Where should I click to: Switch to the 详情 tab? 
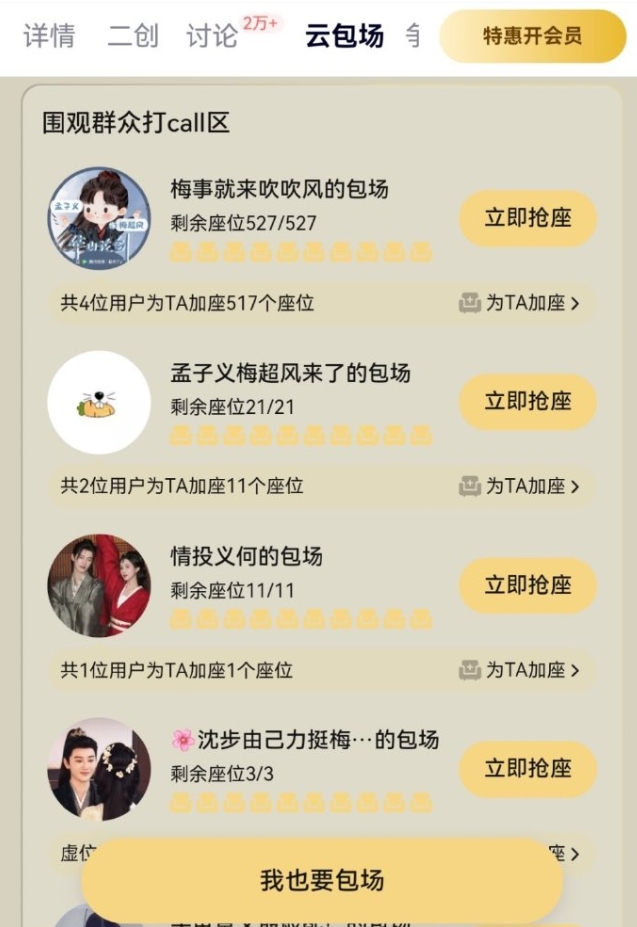49,37
